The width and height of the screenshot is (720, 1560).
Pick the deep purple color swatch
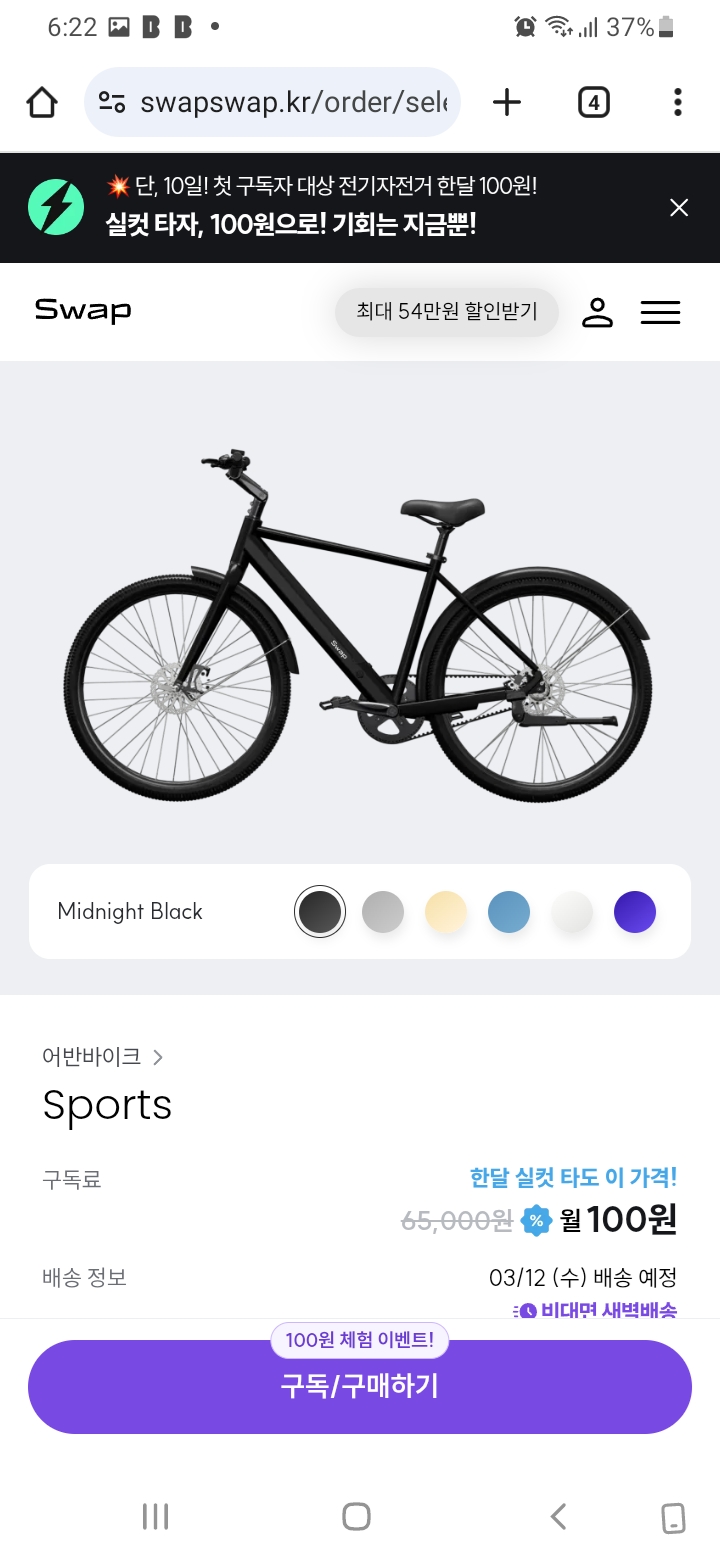pyautogui.click(x=635, y=912)
